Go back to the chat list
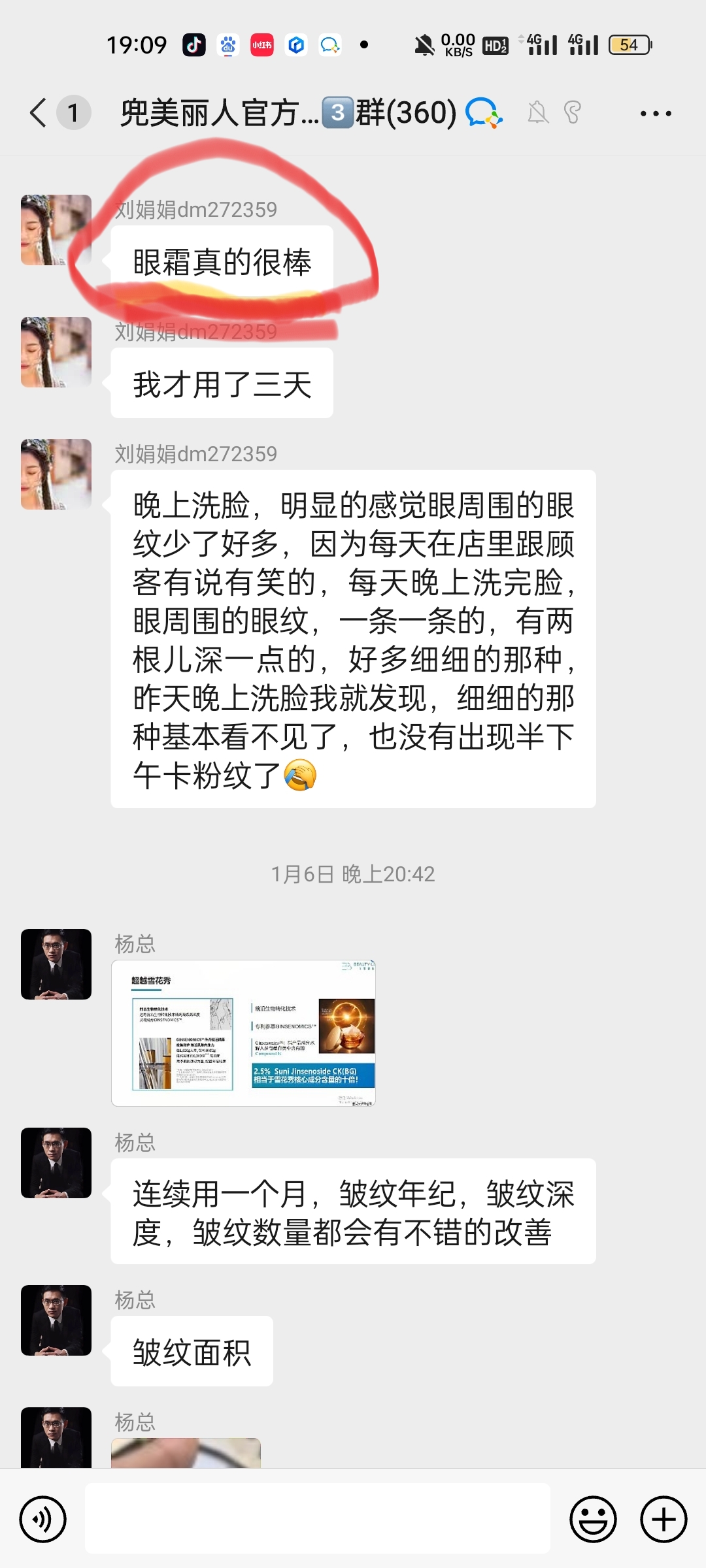The width and height of the screenshot is (706, 1568). pyautogui.click(x=39, y=112)
